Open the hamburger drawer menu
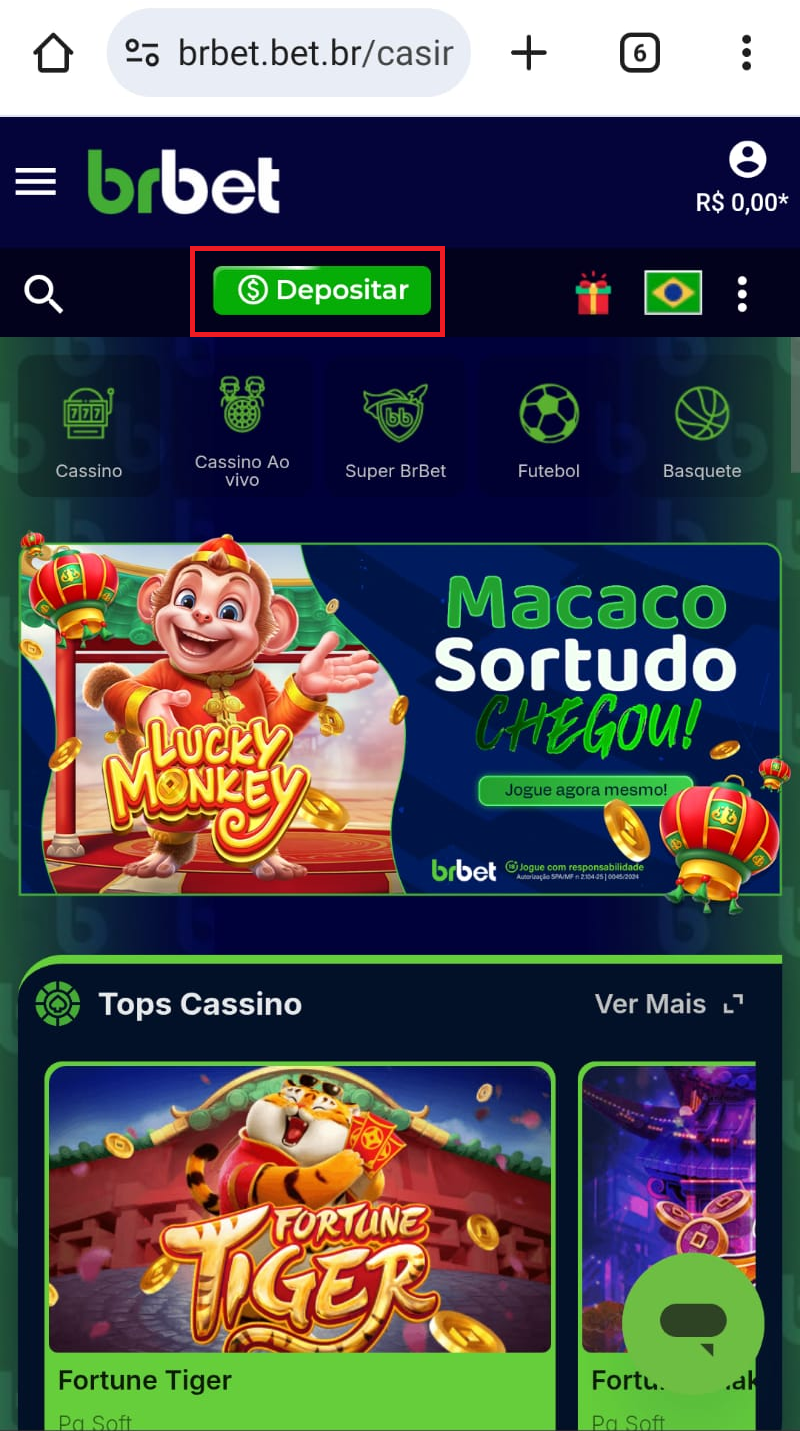 coord(36,182)
